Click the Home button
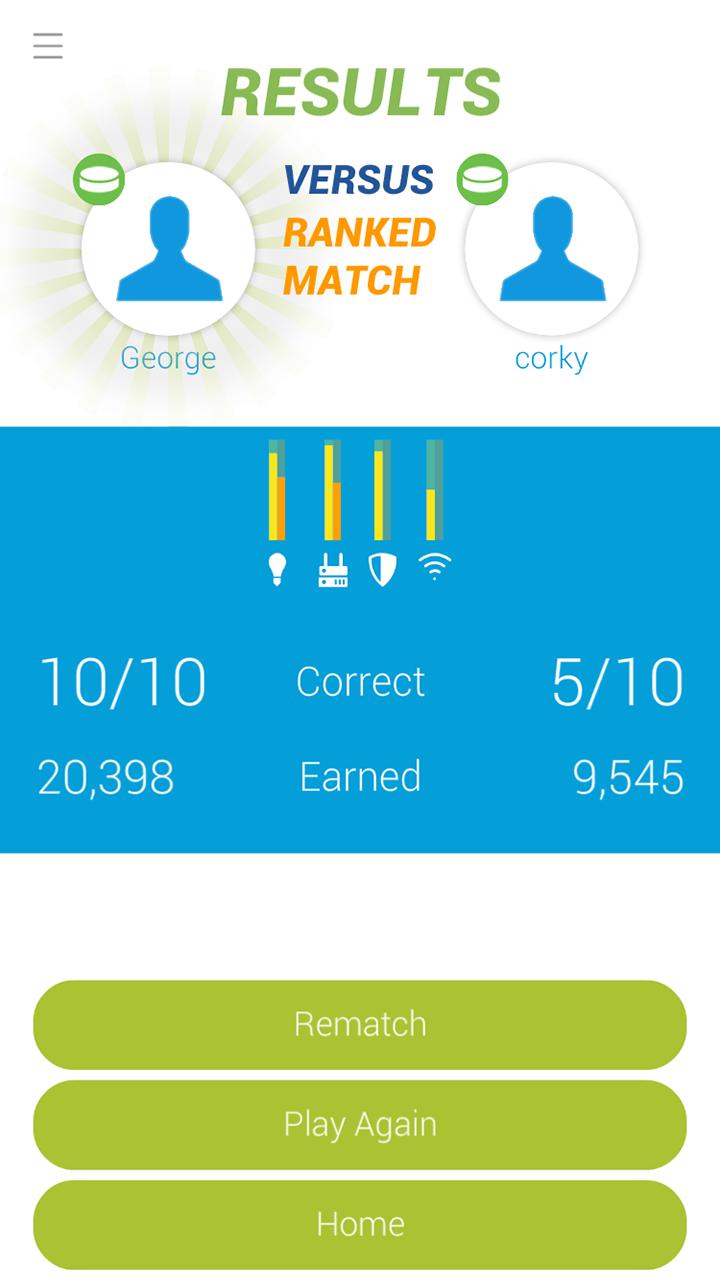The width and height of the screenshot is (720, 1280). pos(360,1223)
